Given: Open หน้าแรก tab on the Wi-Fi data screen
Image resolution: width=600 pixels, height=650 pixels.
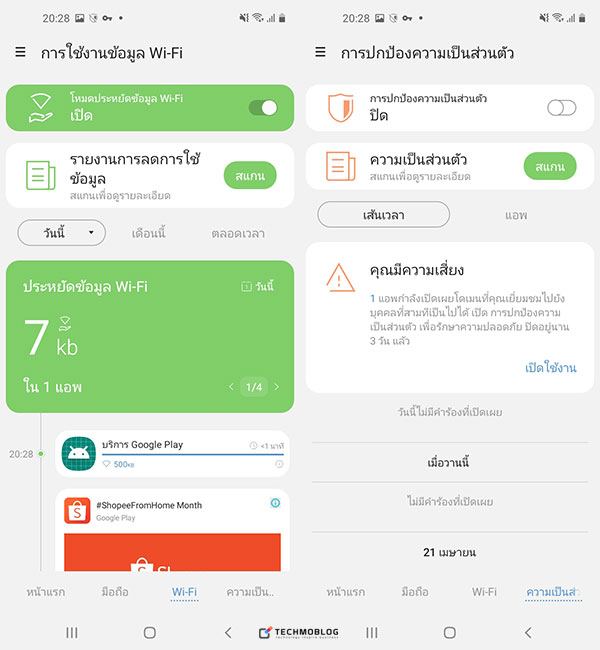Looking at the screenshot, I should pyautogui.click(x=45, y=592).
